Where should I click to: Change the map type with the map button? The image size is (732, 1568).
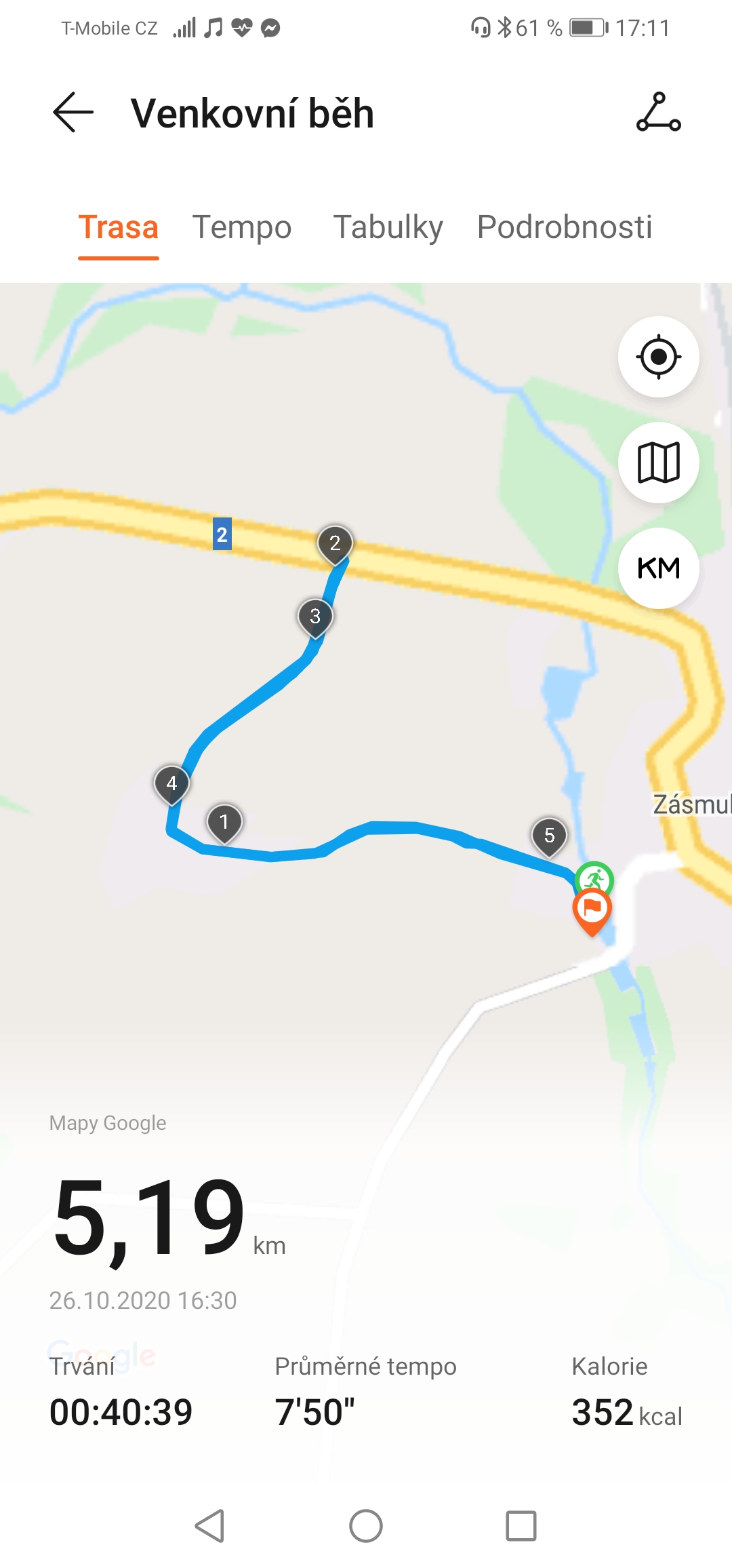pos(659,463)
